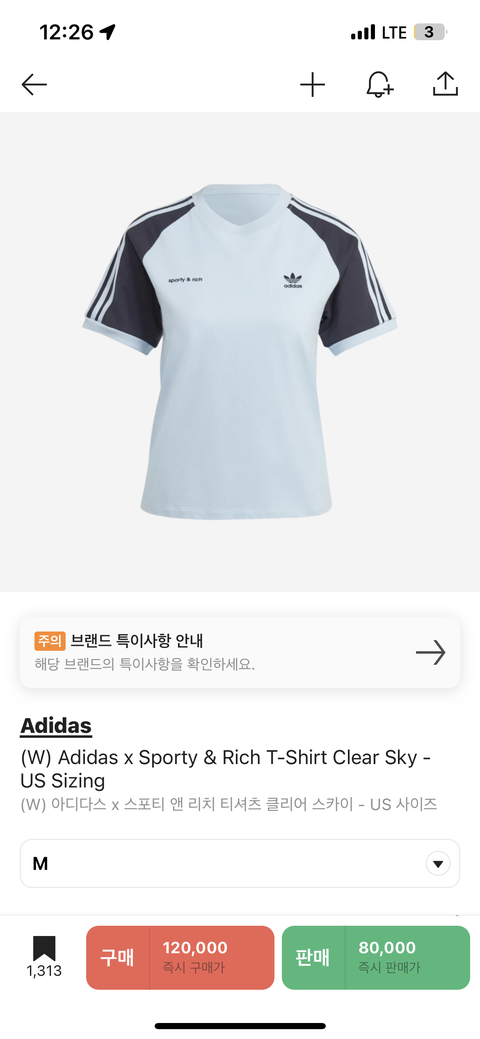Tap the plus icon in the top bar

(312, 84)
